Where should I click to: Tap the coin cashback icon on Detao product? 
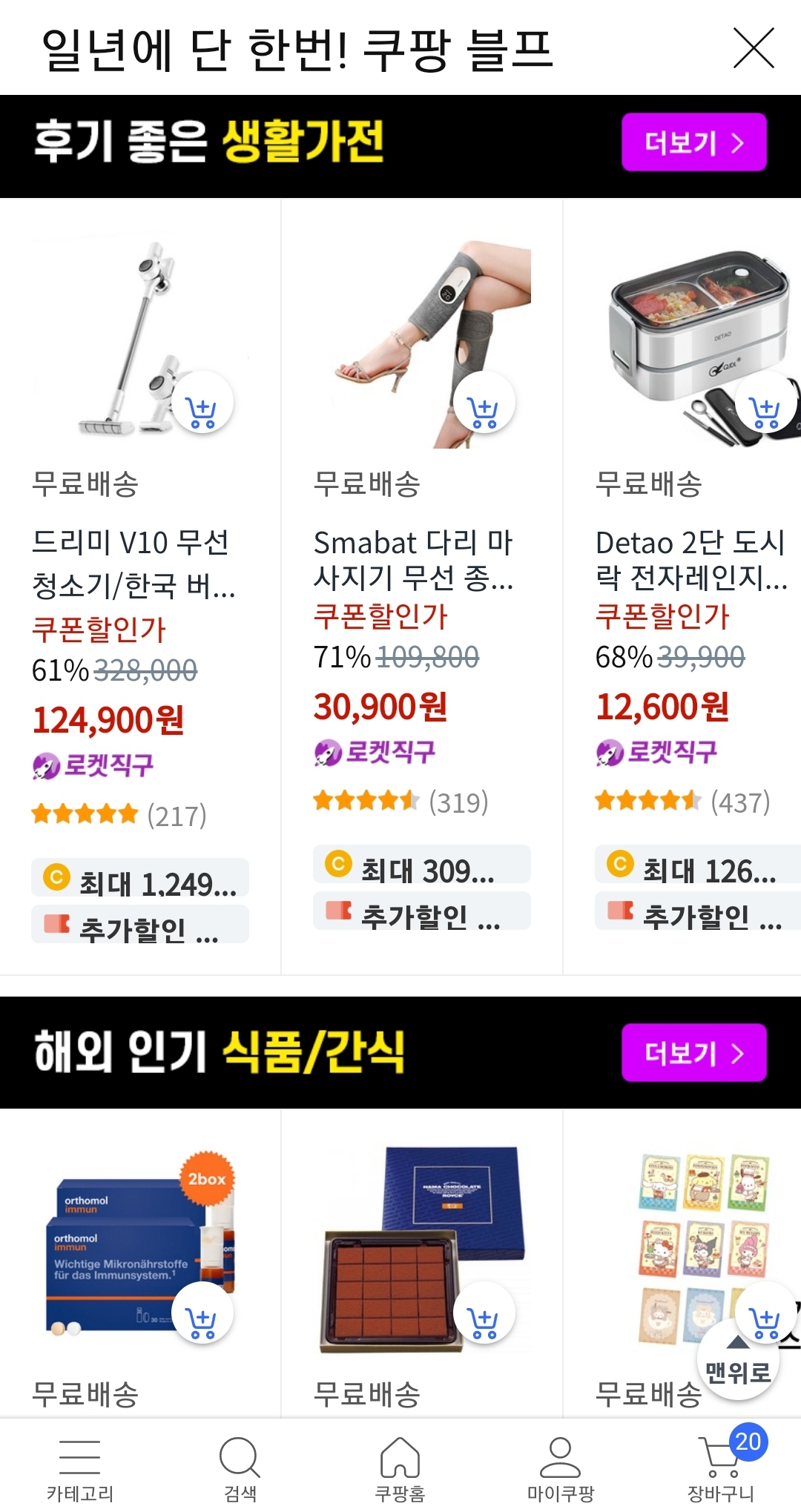coord(621,865)
